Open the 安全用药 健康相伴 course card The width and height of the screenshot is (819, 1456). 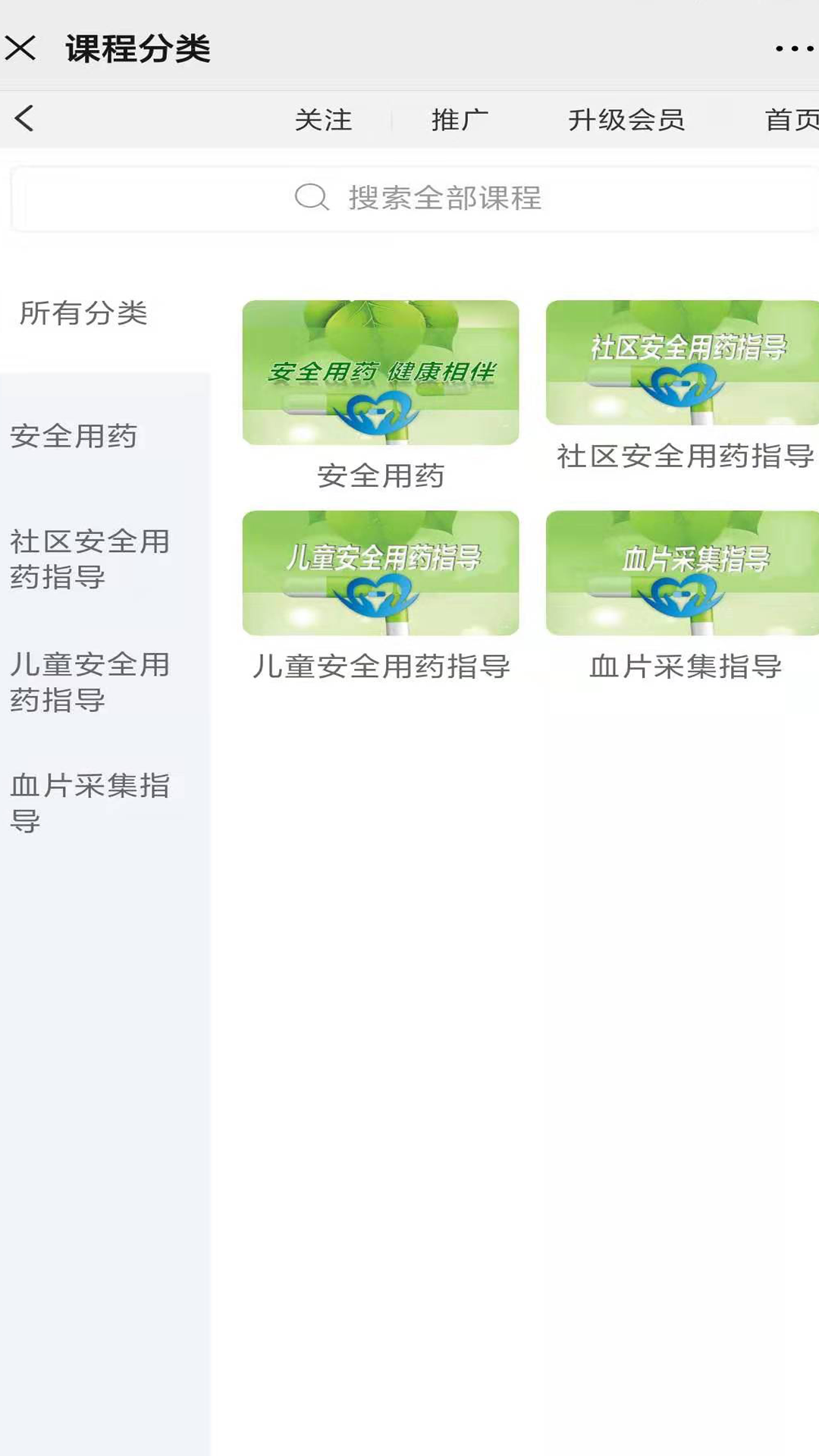pos(381,373)
